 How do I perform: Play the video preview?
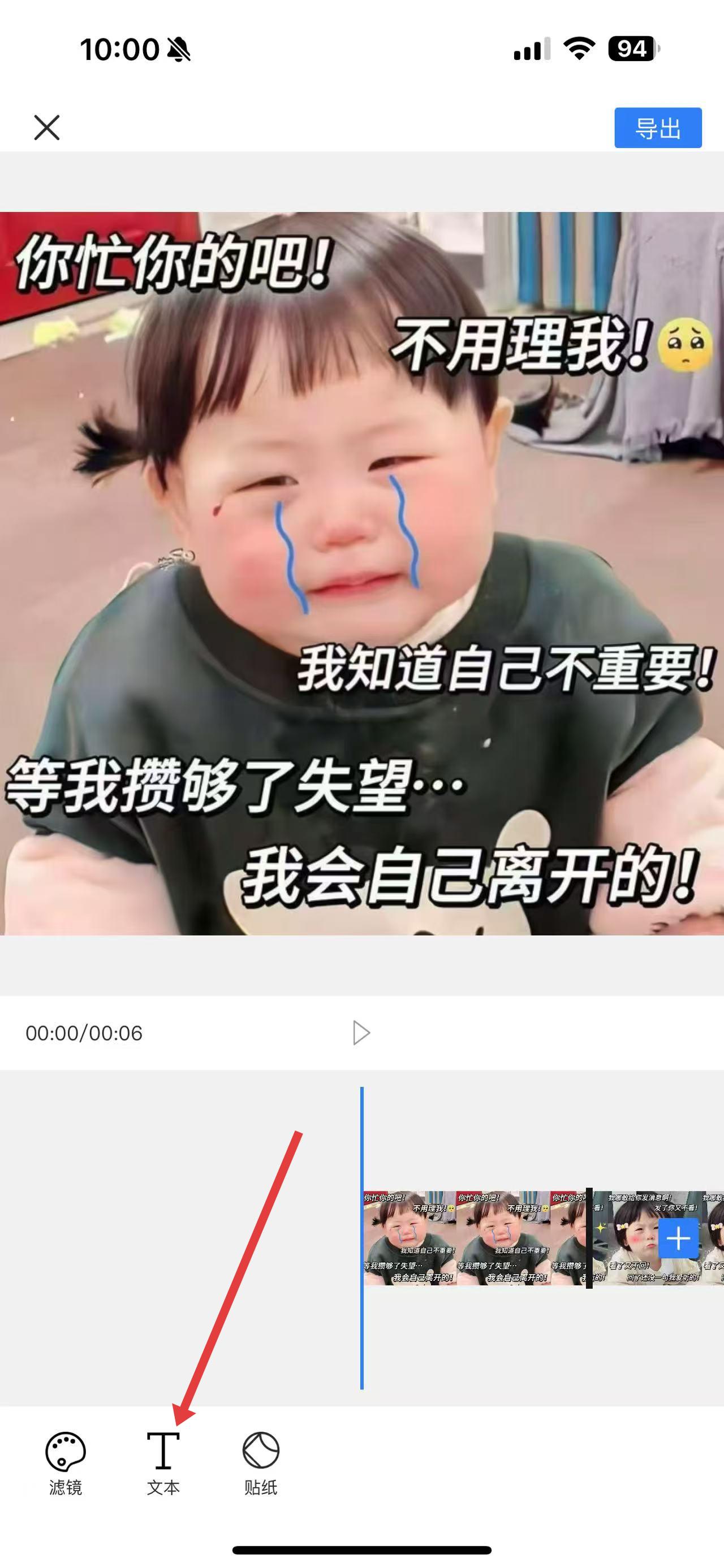(x=361, y=1033)
